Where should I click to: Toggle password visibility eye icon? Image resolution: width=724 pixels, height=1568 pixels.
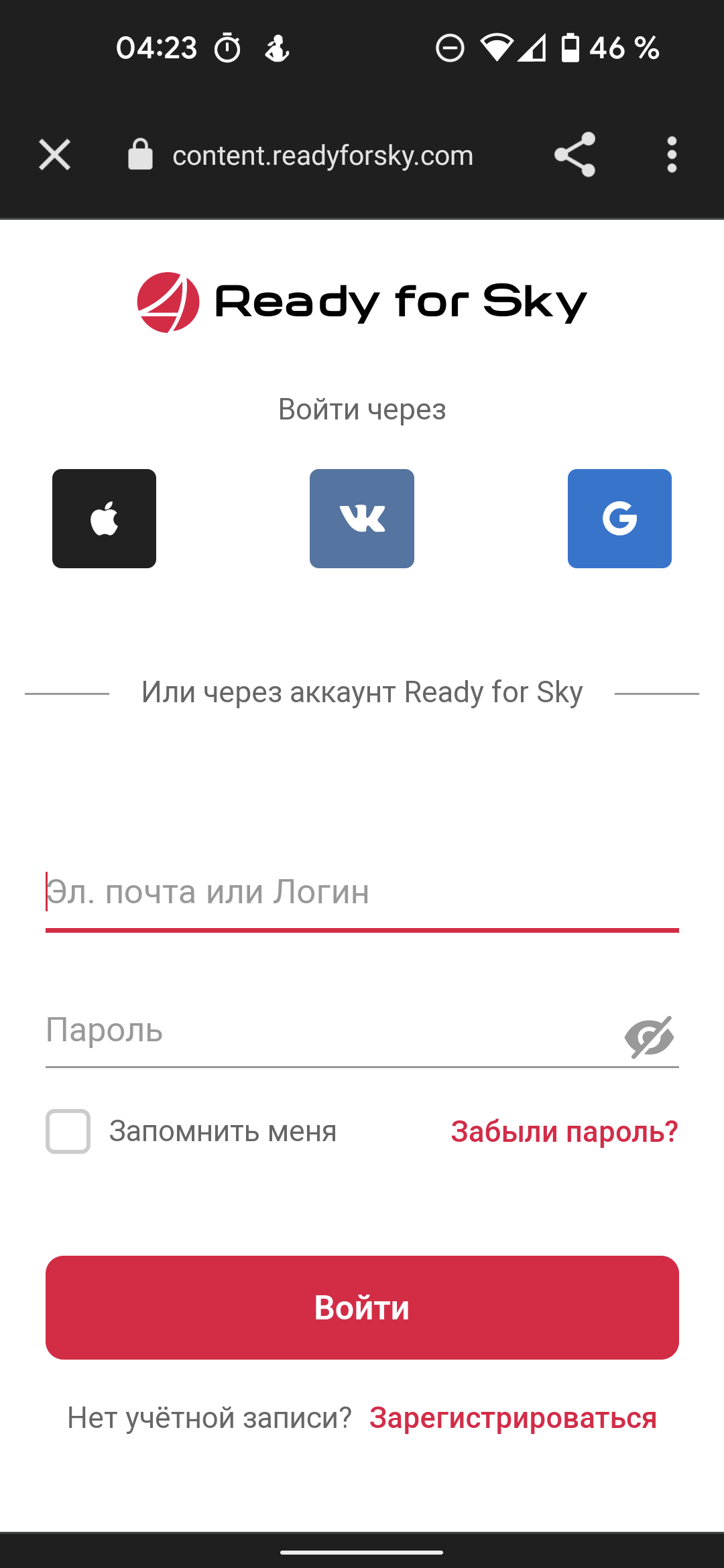pos(649,1037)
